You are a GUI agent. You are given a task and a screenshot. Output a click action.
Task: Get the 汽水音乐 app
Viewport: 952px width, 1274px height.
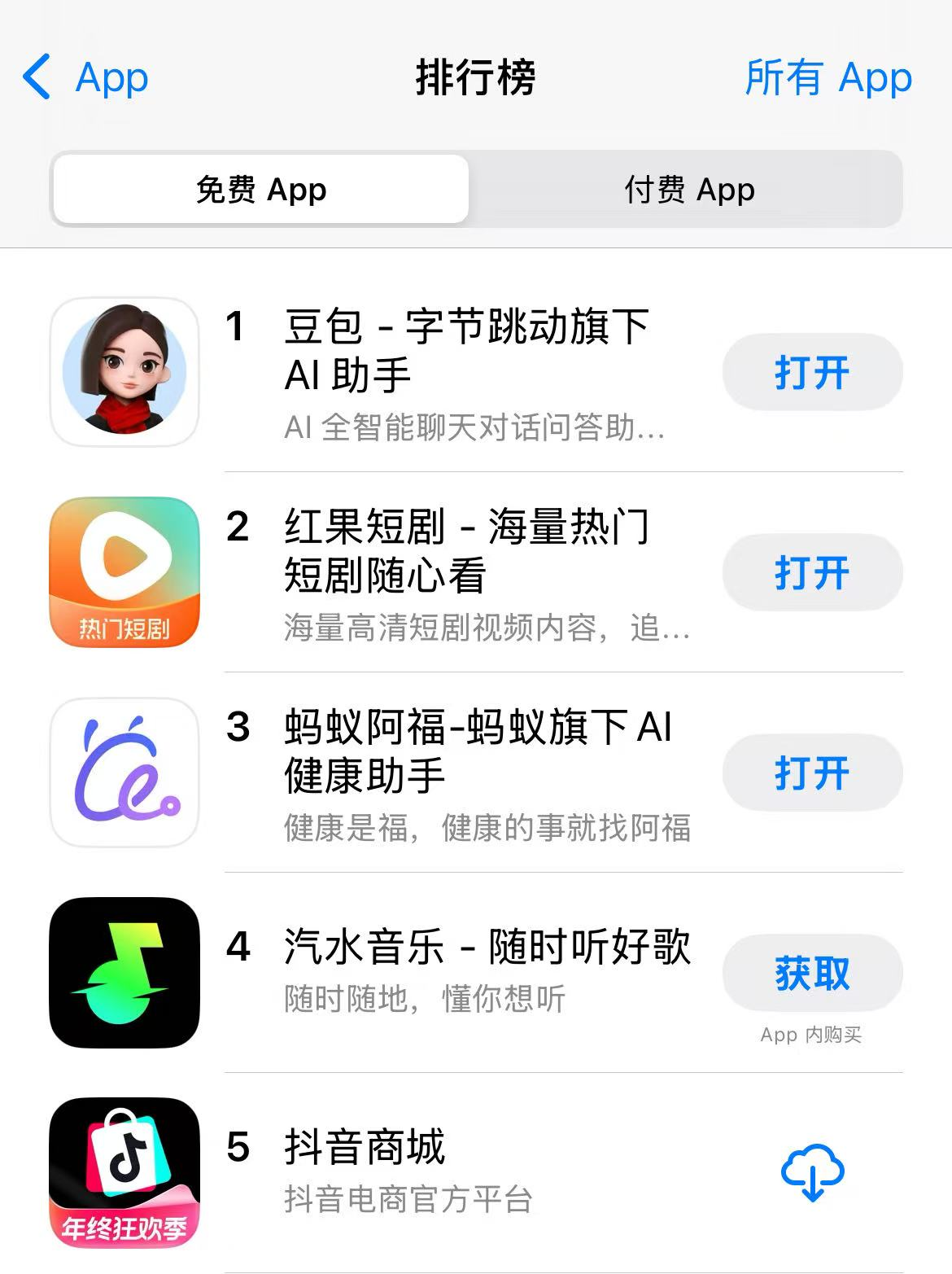point(811,973)
